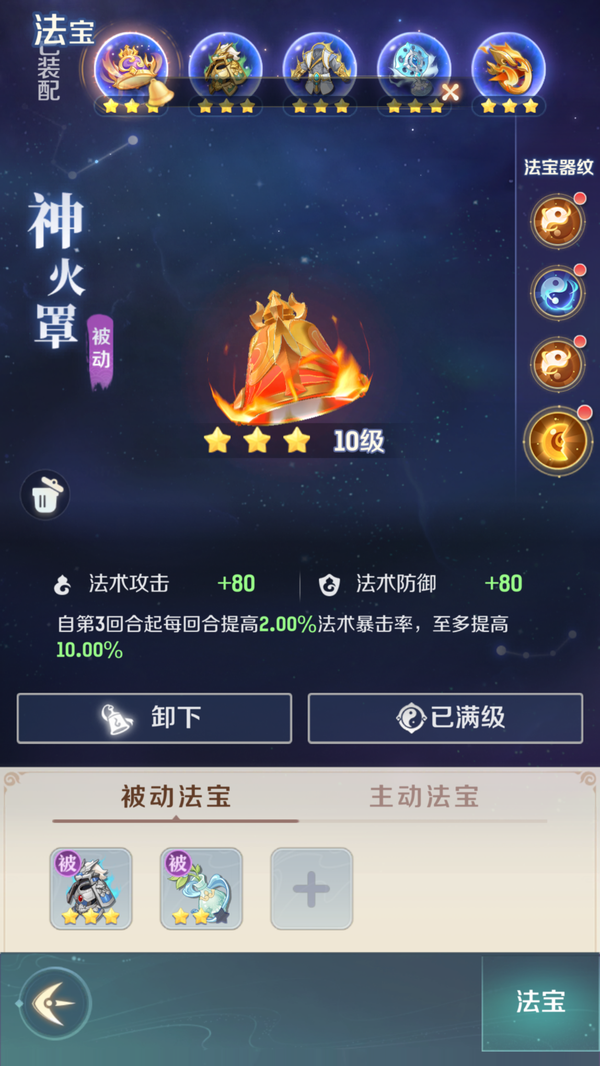Open the blue yin-yang rune
The height and width of the screenshot is (1066, 600).
pos(557,293)
